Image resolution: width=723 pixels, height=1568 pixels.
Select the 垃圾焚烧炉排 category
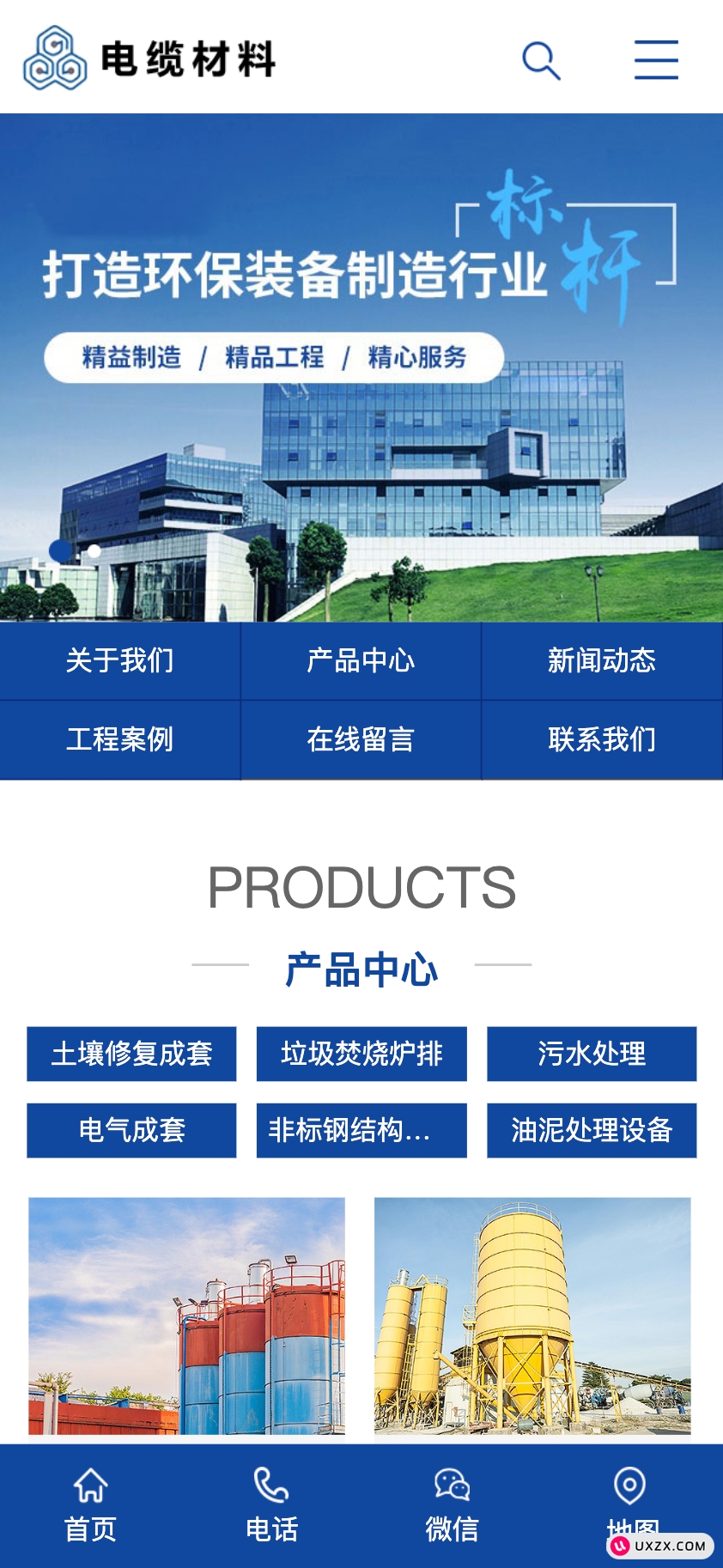coord(361,1054)
